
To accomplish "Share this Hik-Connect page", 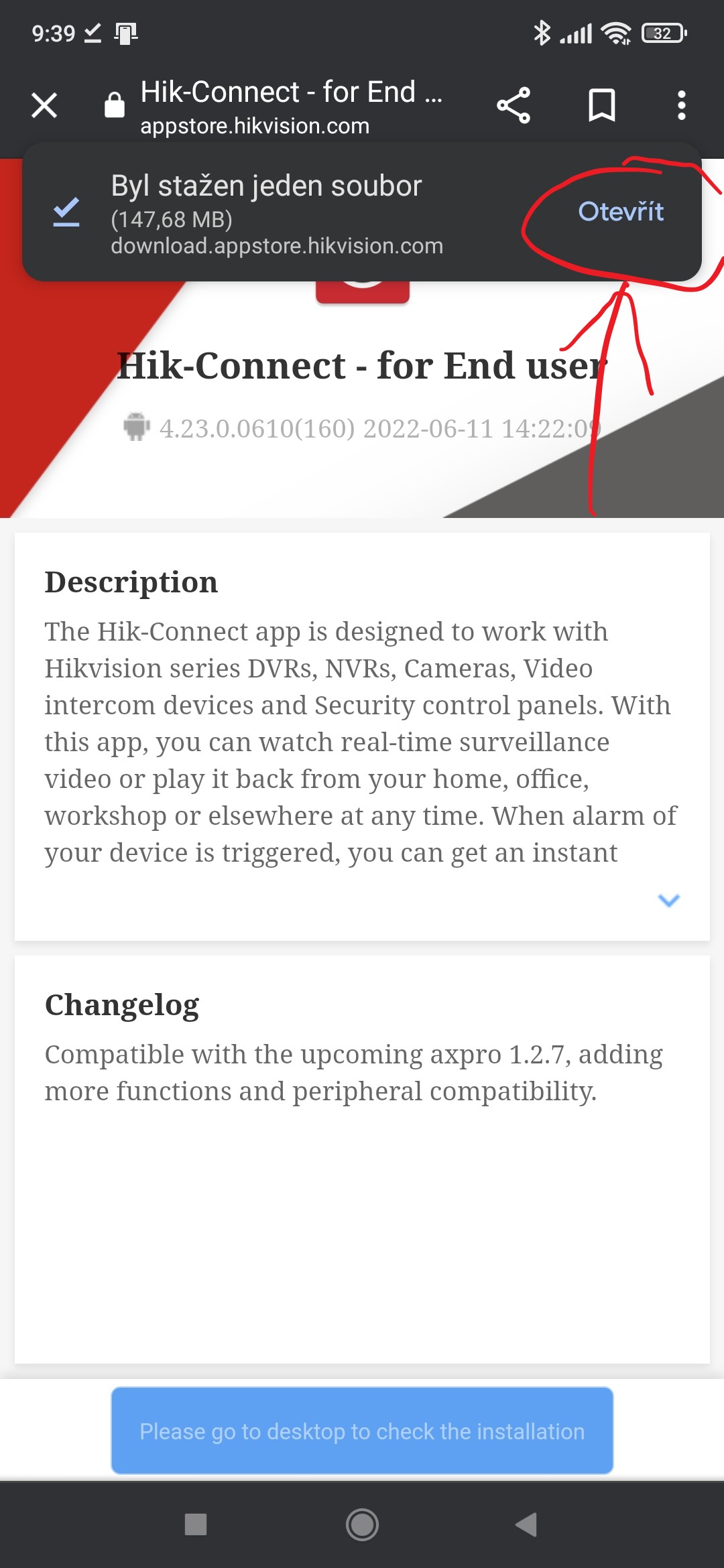I will [x=514, y=105].
